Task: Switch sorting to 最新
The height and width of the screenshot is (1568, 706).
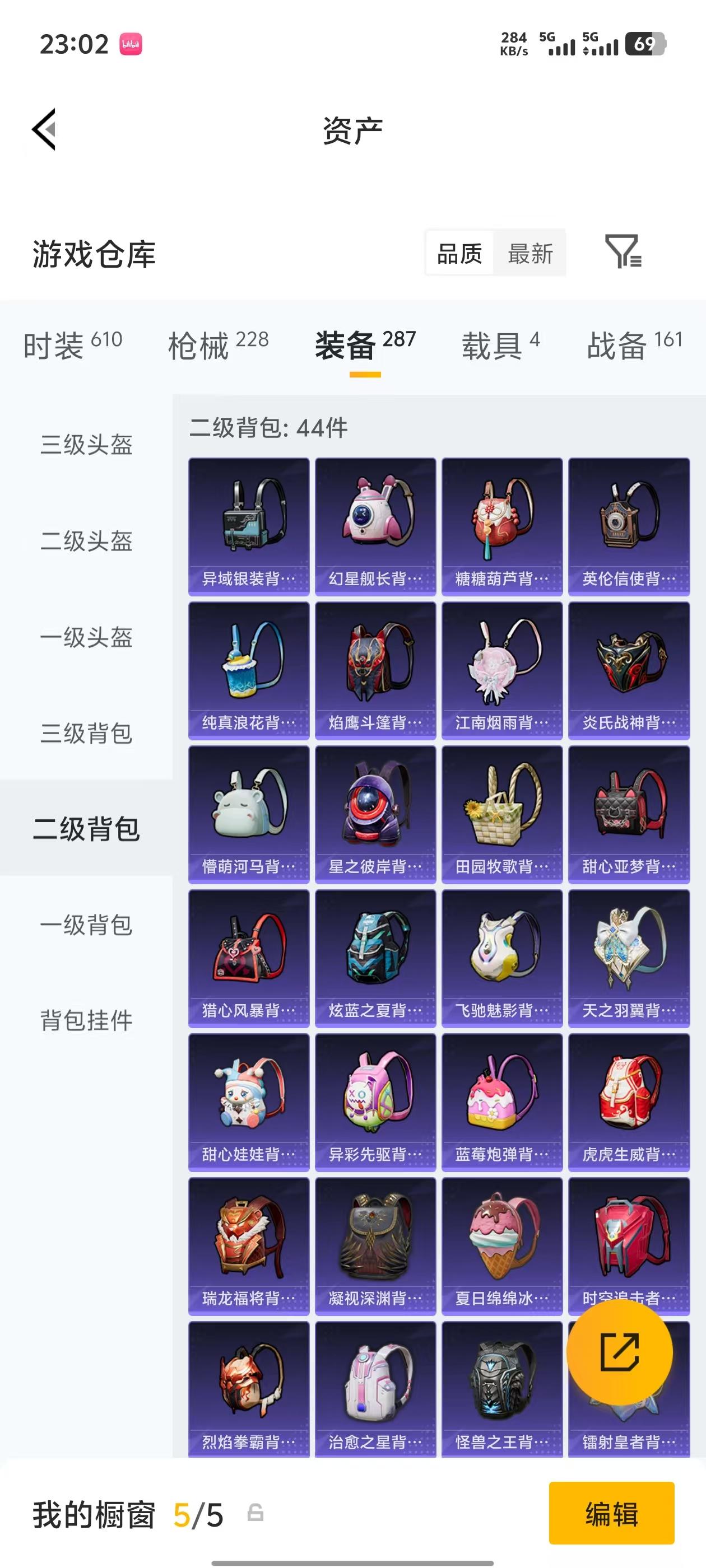Action: click(x=529, y=253)
